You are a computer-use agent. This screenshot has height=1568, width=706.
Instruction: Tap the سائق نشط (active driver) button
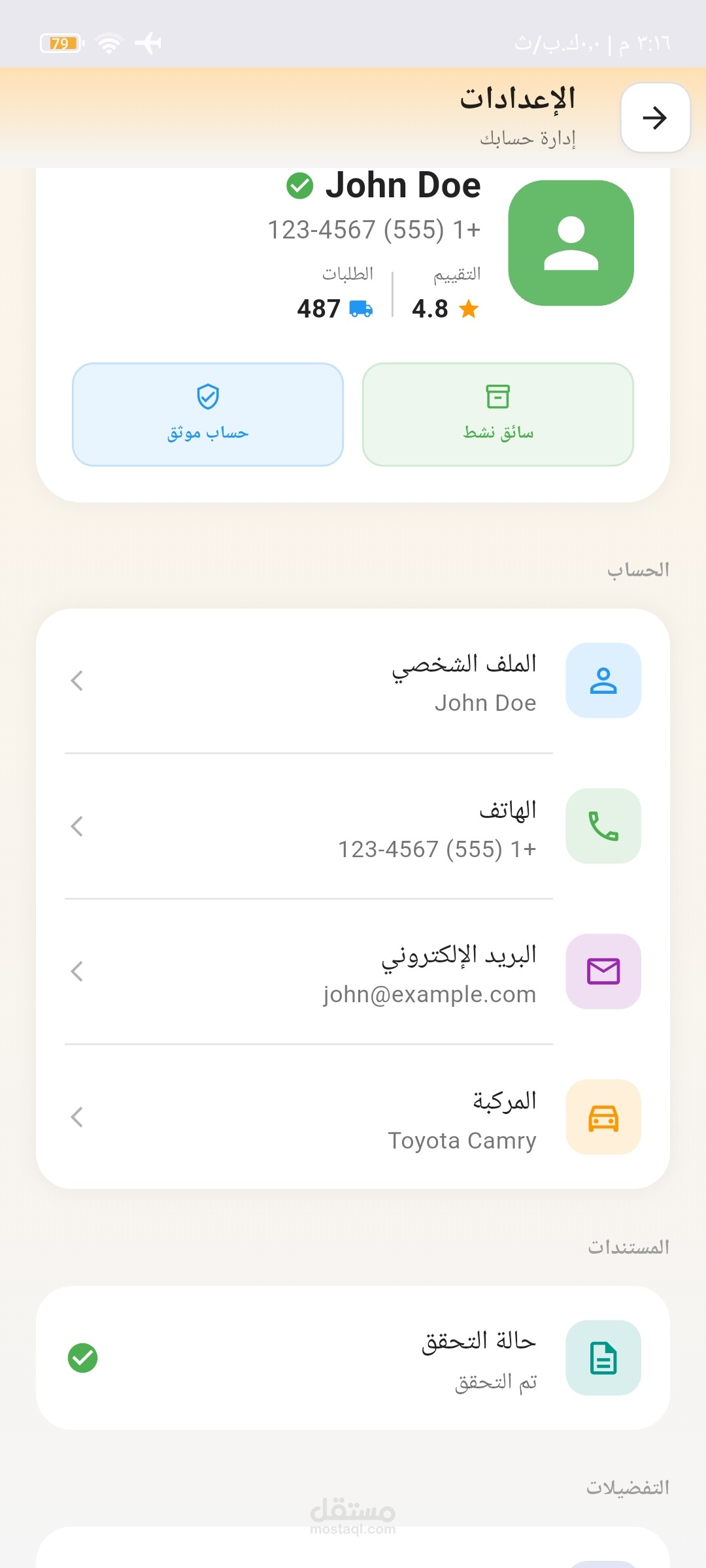point(498,414)
